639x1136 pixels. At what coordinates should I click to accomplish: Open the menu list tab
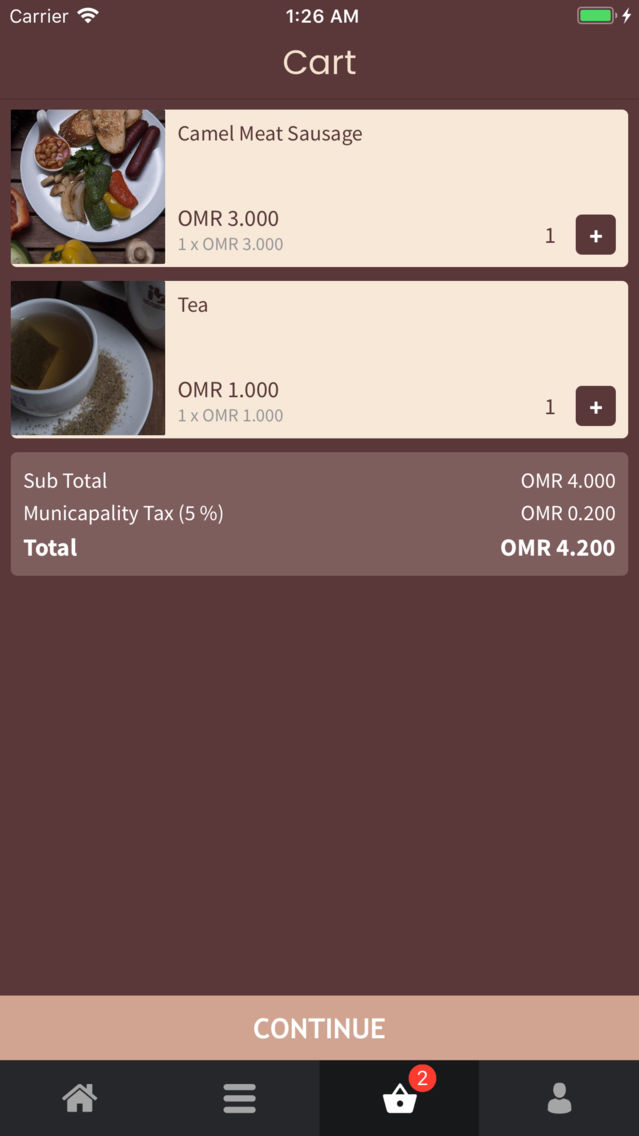(240, 1098)
